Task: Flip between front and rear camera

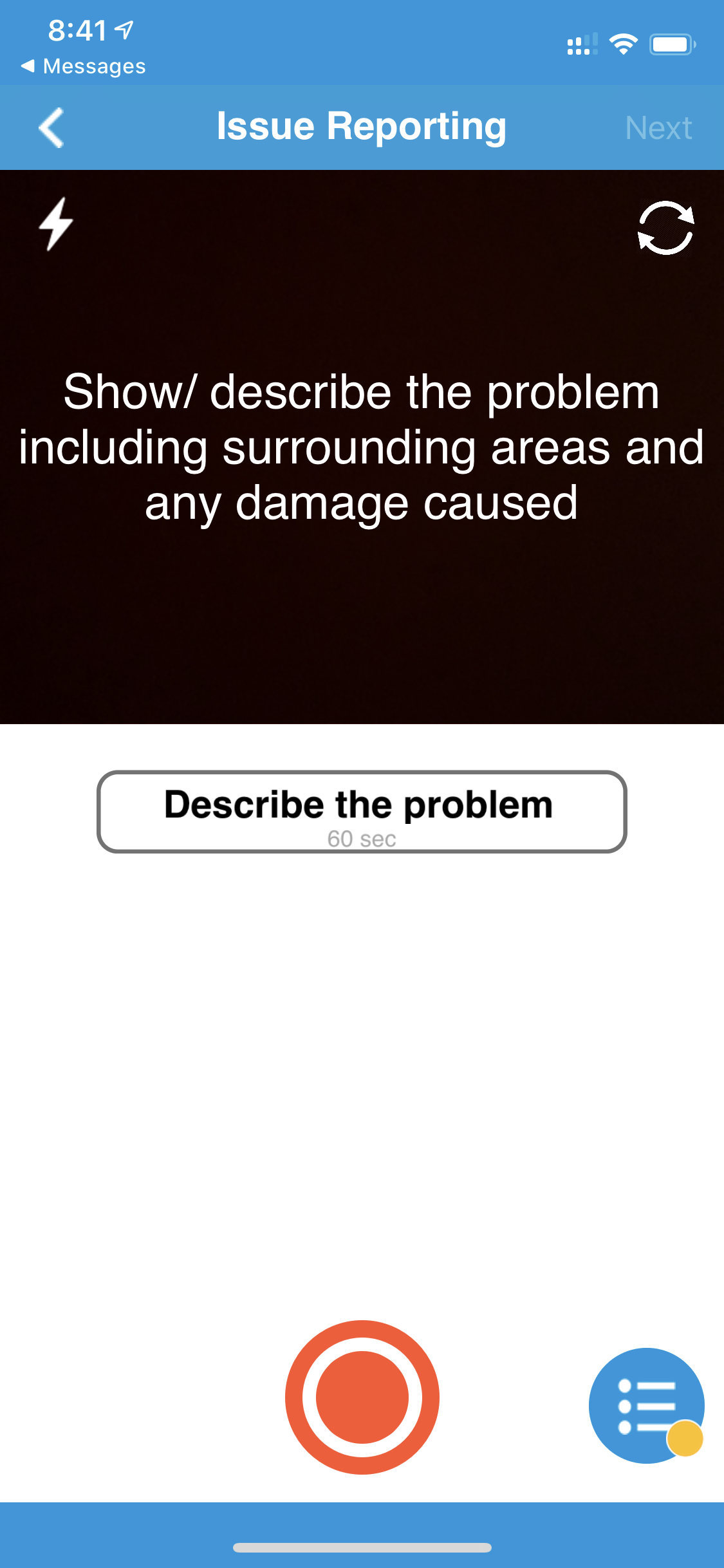Action: click(665, 228)
